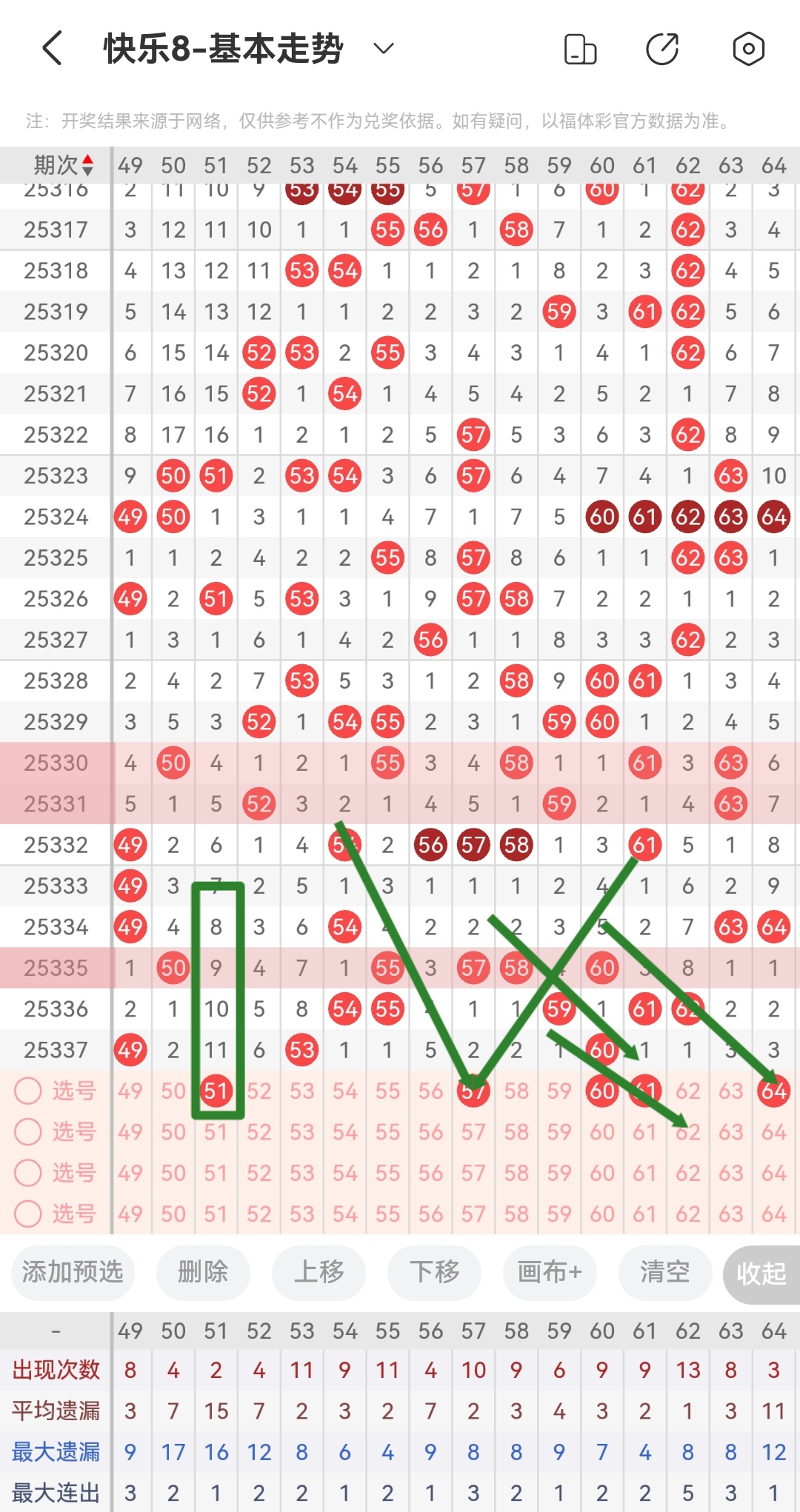This screenshot has width=800, height=1512.
Task: Tap the 画布+ button
Action: click(x=550, y=1272)
